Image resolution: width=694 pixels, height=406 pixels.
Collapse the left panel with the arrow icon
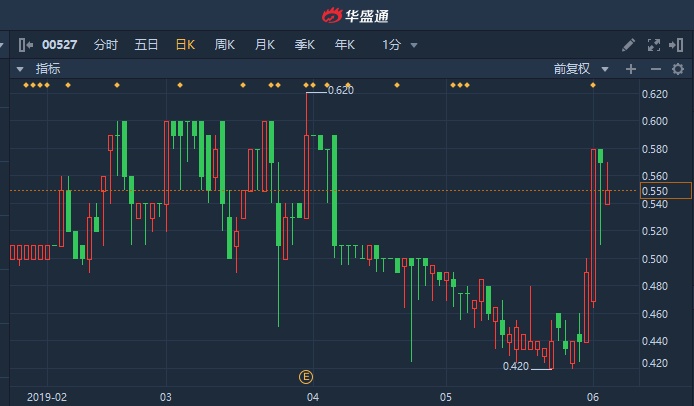26,45
